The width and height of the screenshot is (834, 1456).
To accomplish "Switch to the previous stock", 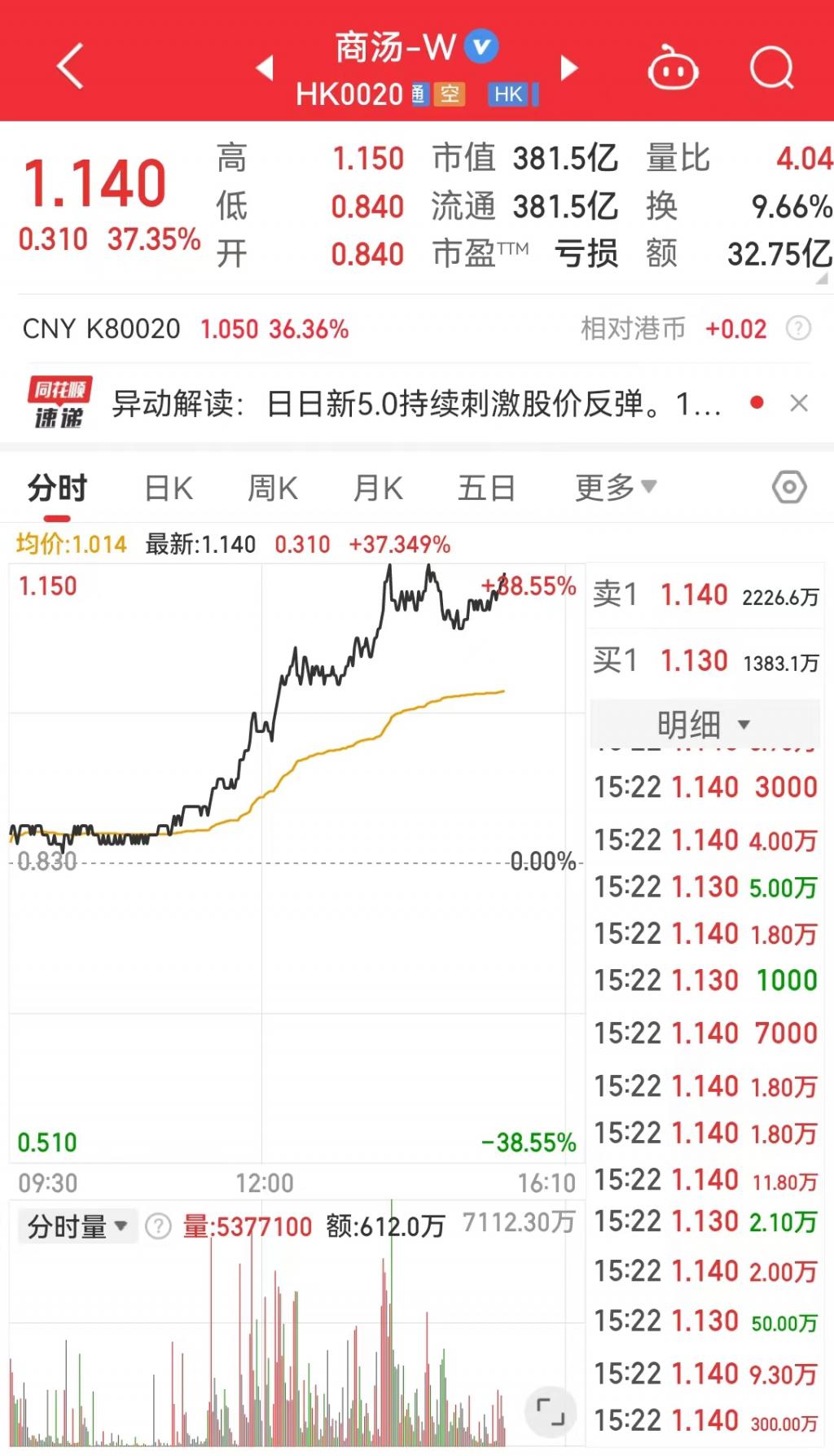I will [265, 68].
